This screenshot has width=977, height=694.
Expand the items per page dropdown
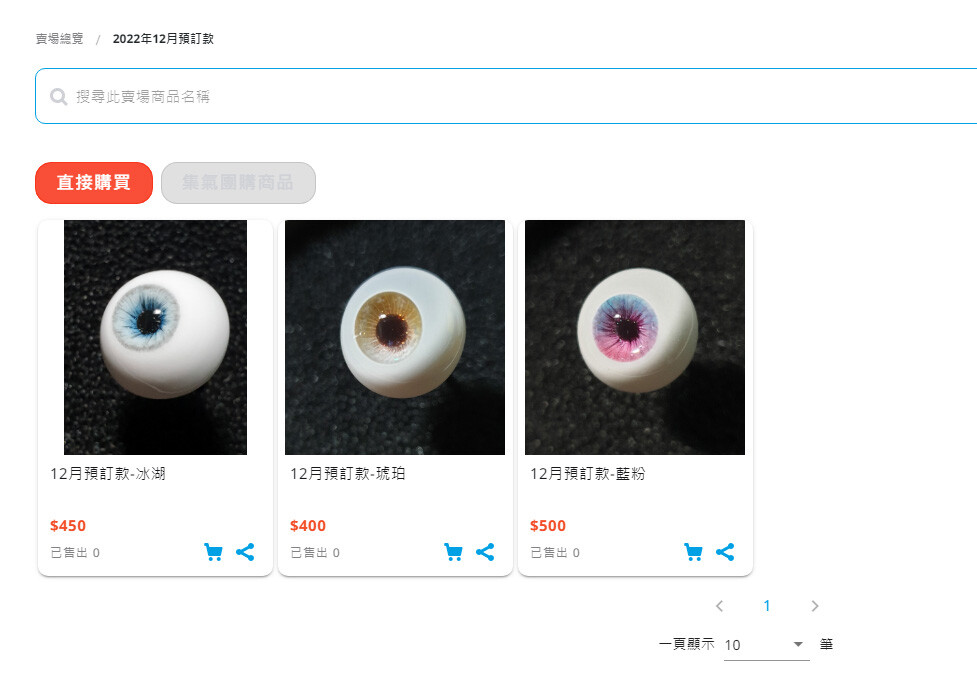(x=766, y=645)
